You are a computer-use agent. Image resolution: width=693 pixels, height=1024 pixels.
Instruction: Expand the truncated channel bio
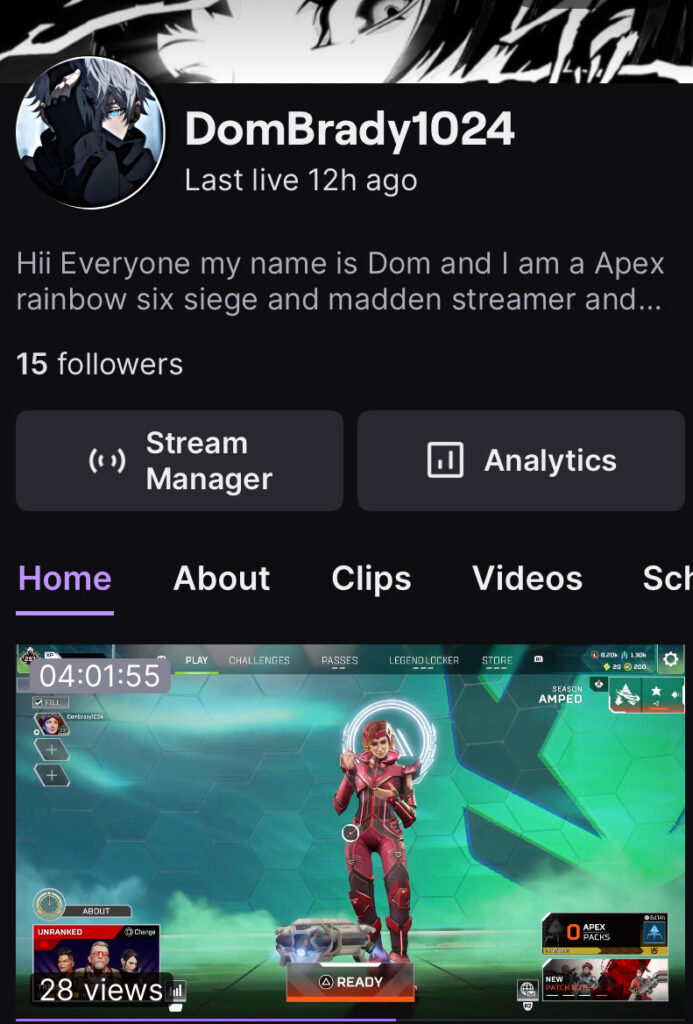click(x=340, y=281)
